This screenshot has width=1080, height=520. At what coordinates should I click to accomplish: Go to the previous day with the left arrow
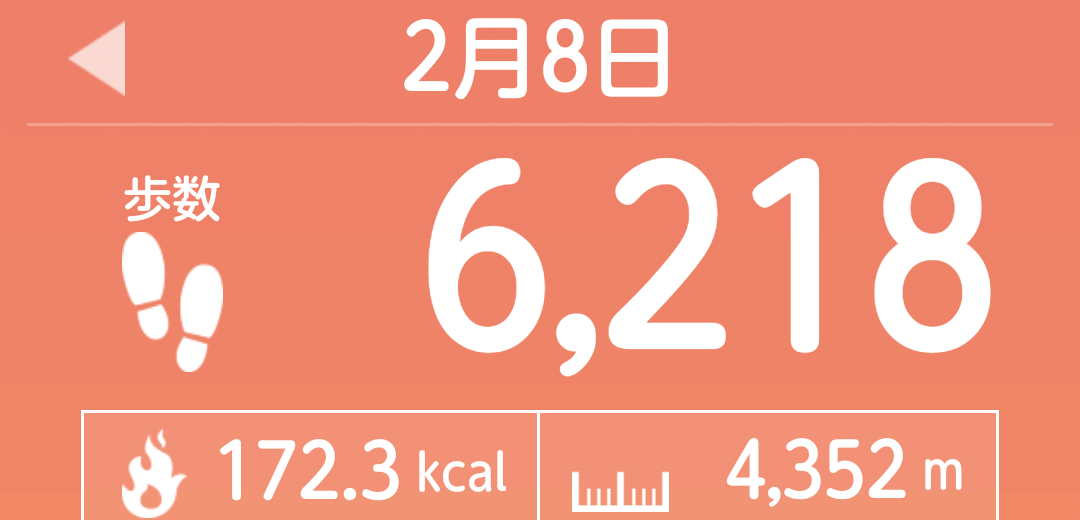[x=101, y=59]
